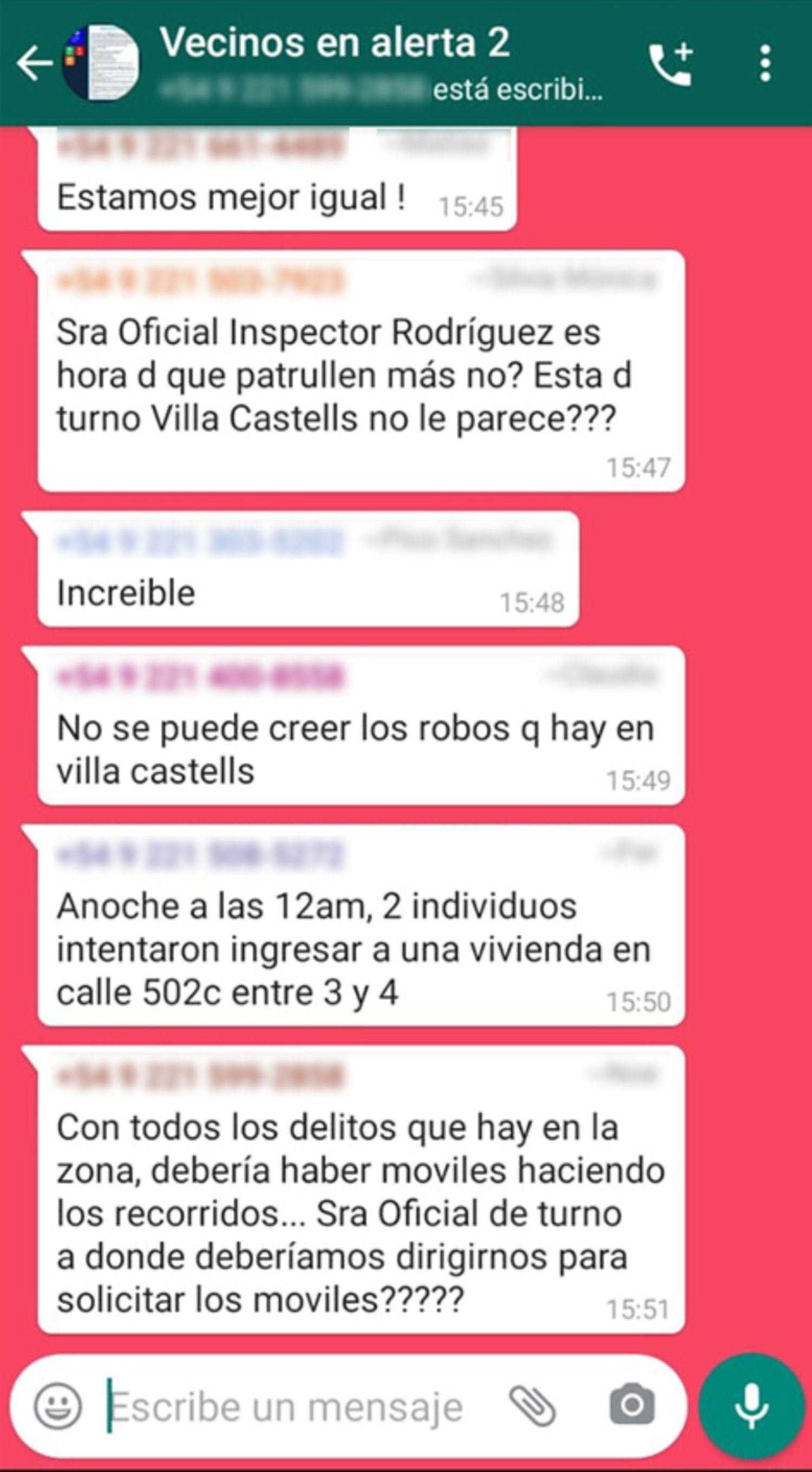This screenshot has height=1472, width=812.
Task: Open Vecinos en alerta 2 group info
Action: tap(334, 43)
